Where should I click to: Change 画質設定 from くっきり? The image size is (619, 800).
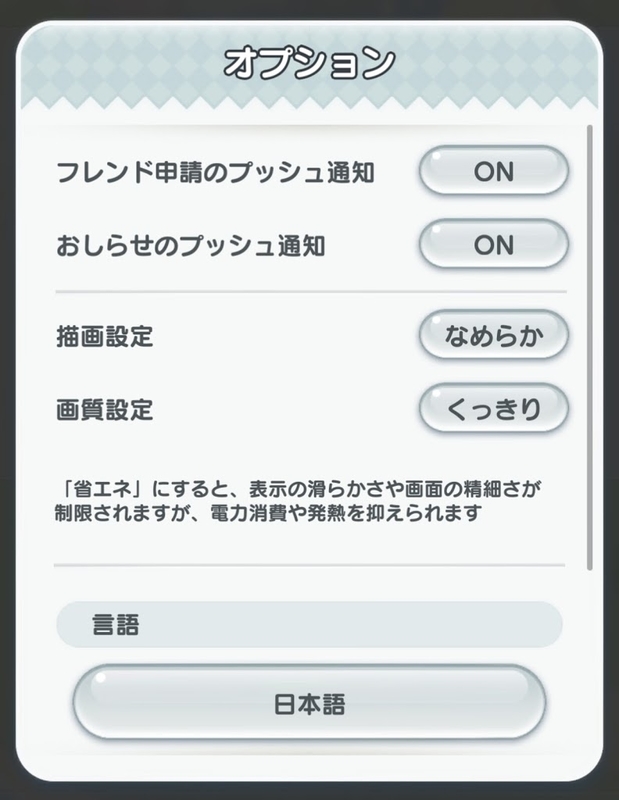click(493, 409)
